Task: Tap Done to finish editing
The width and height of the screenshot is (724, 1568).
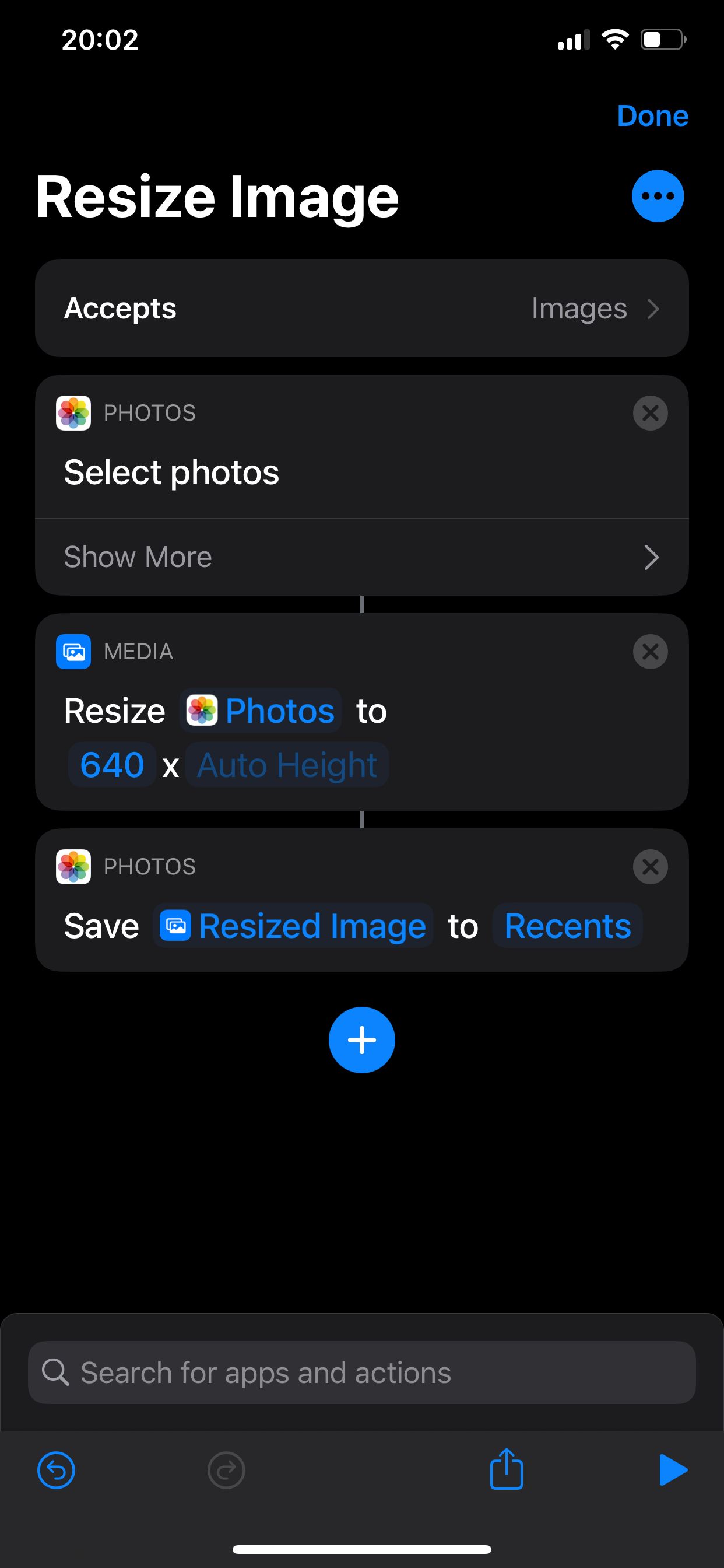Action: (652, 116)
